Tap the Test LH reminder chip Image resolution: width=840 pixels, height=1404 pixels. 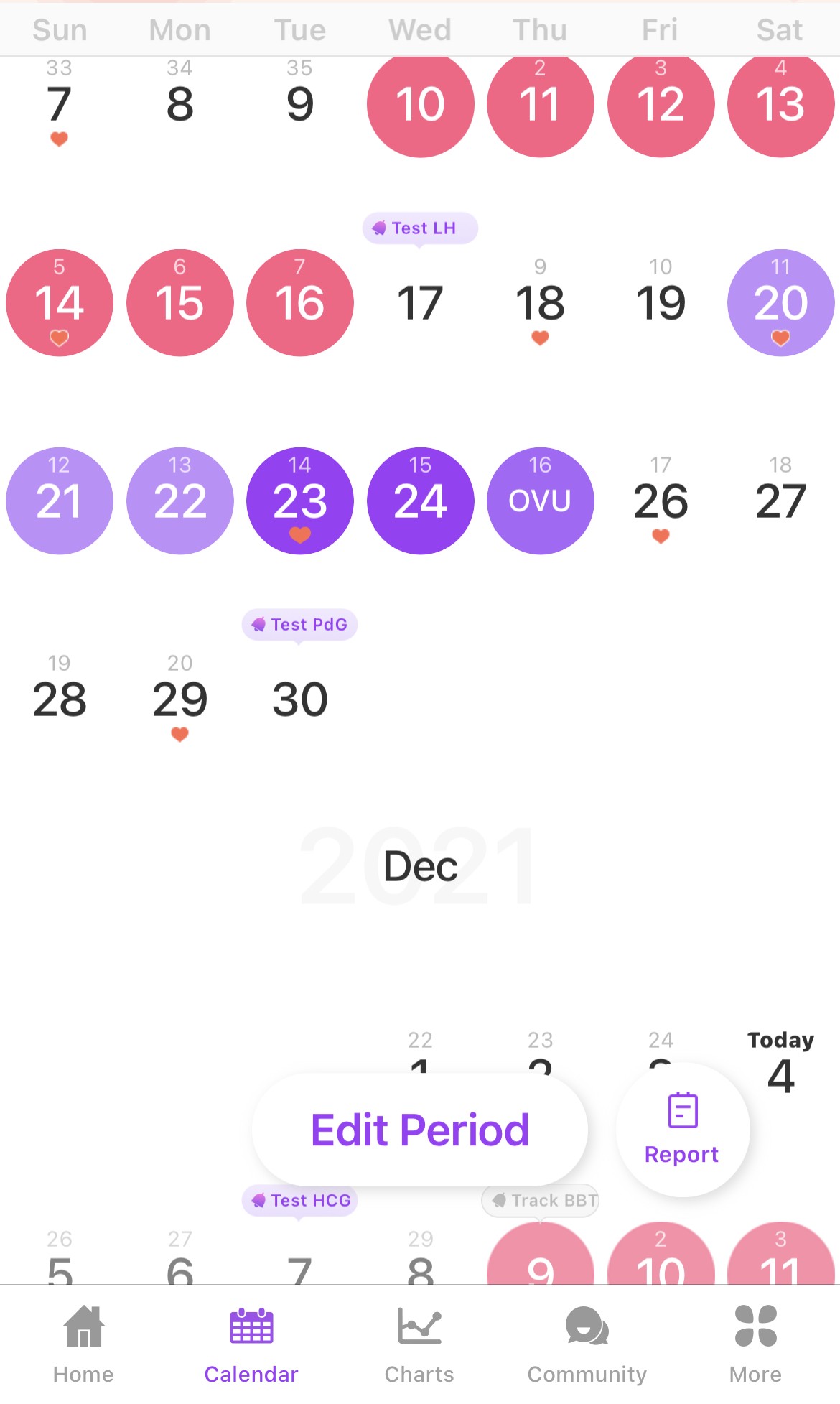[x=420, y=228]
